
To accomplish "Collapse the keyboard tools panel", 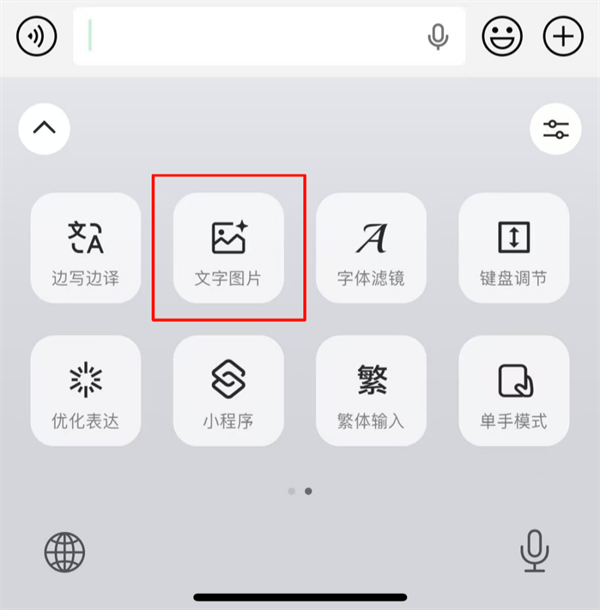I will [x=44, y=128].
